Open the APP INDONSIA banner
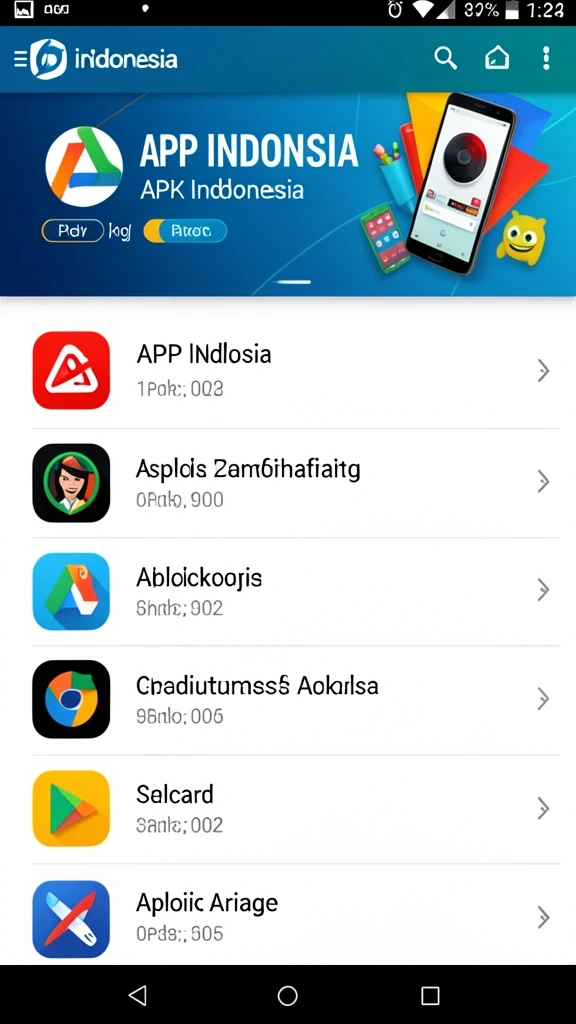576x1024 pixels. coord(288,194)
